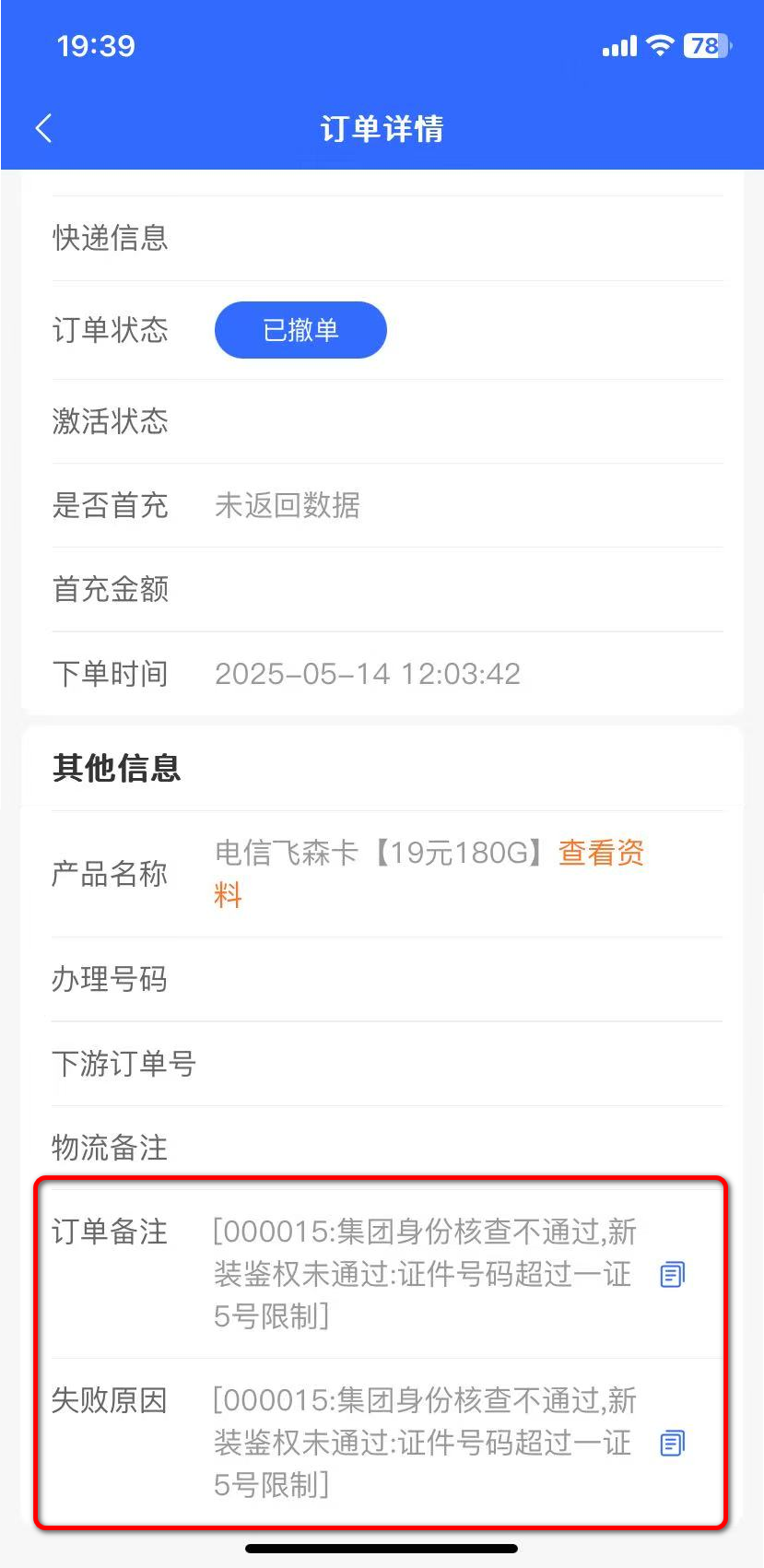Tap the battery indicator showing 78

coord(705,45)
